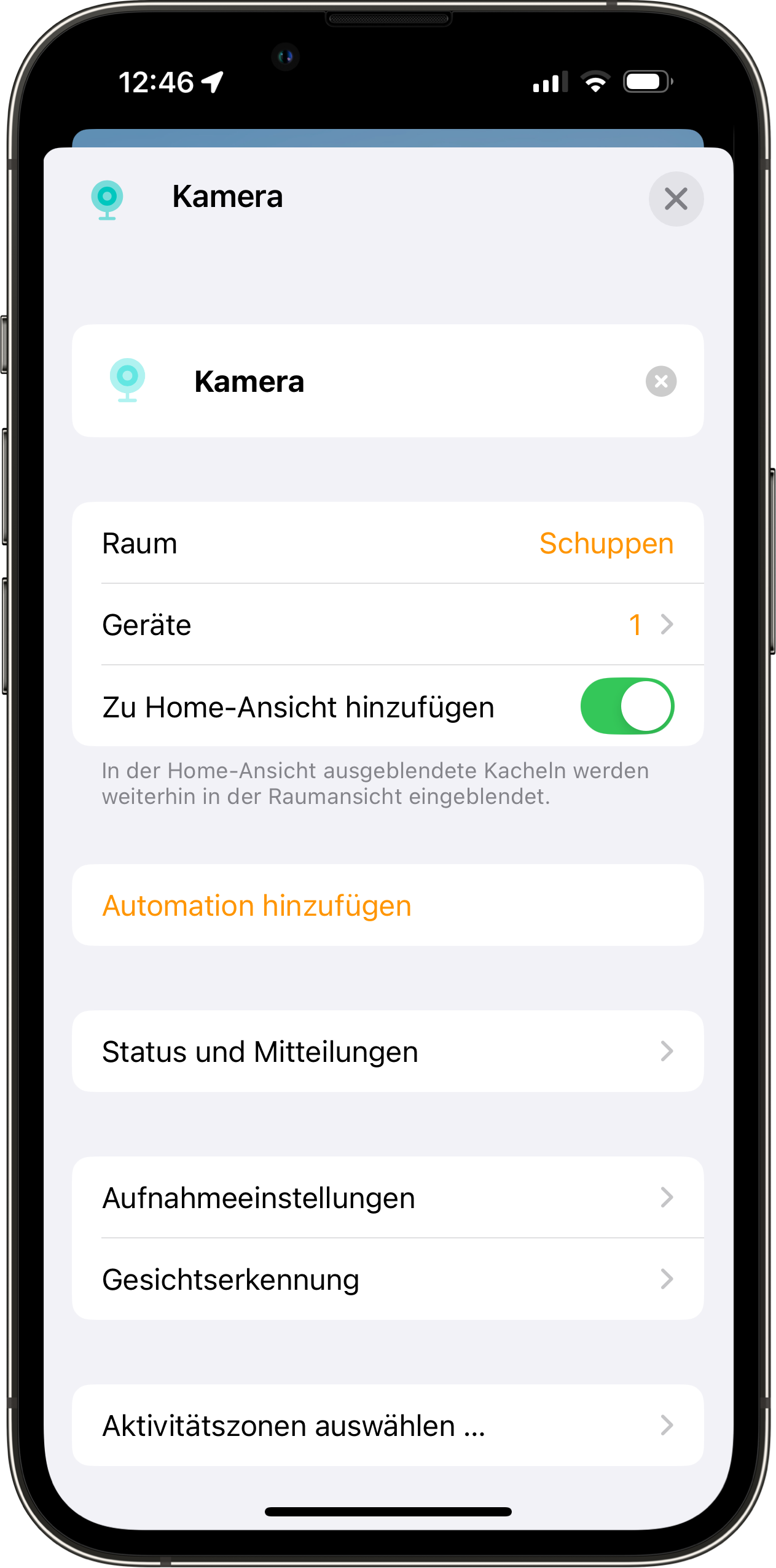Image resolution: width=776 pixels, height=1568 pixels.
Task: Open Gesichtserkennung settings
Action: [387, 1280]
